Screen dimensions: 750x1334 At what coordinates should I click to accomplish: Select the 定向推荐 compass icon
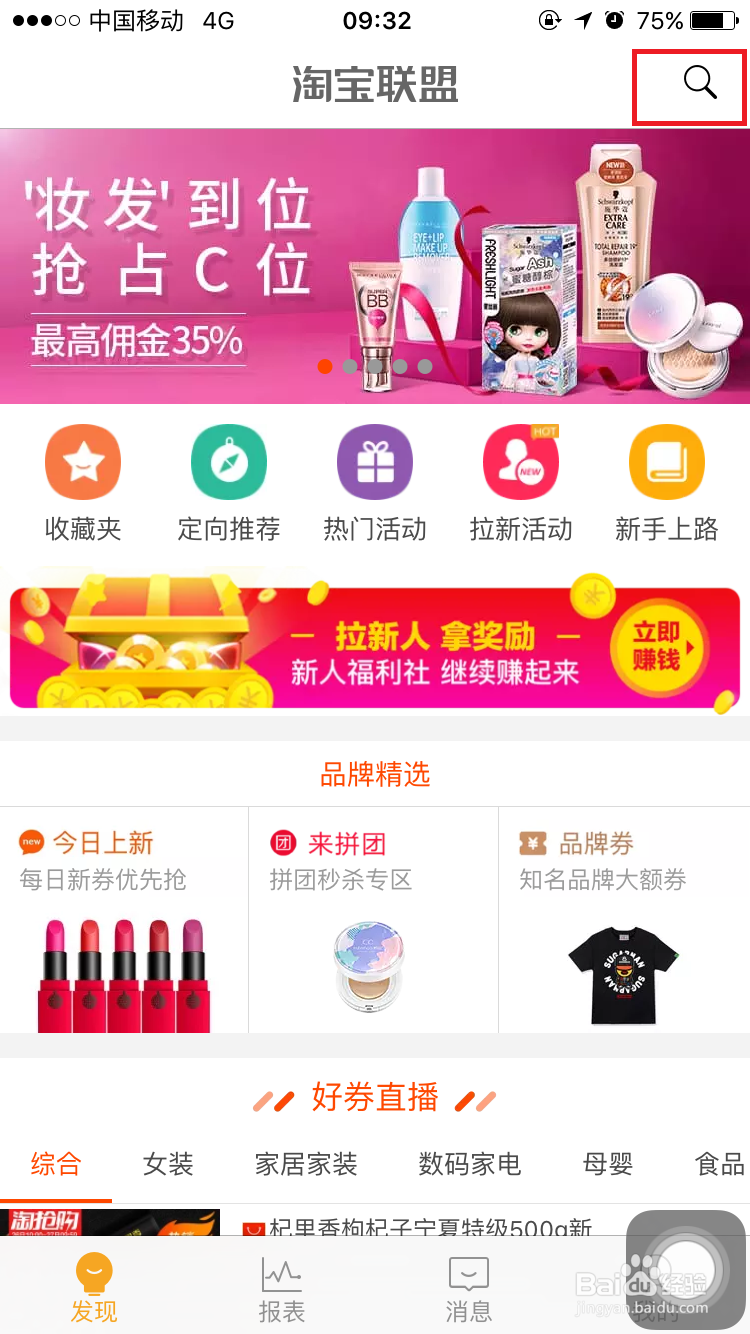[x=229, y=462]
